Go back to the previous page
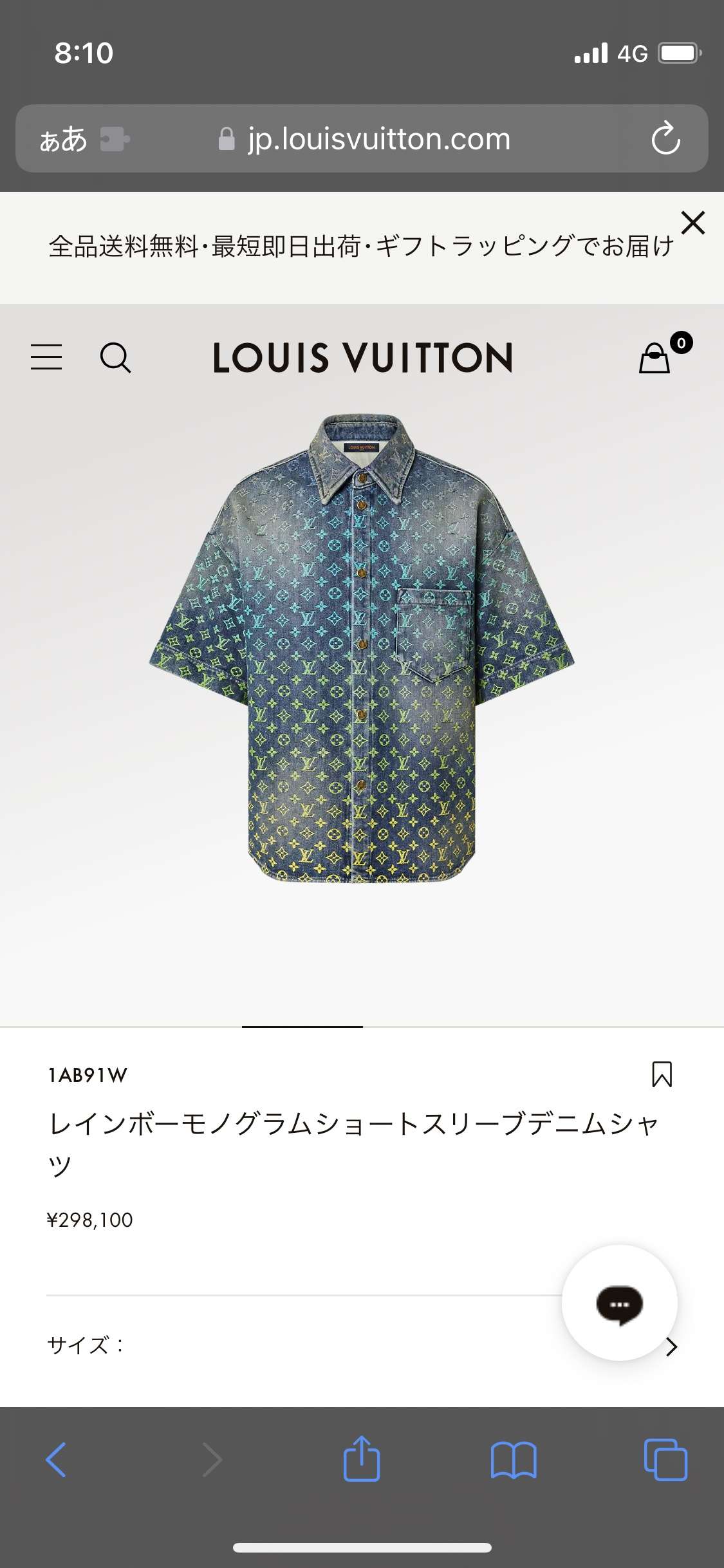This screenshot has width=724, height=1568. tap(56, 1459)
